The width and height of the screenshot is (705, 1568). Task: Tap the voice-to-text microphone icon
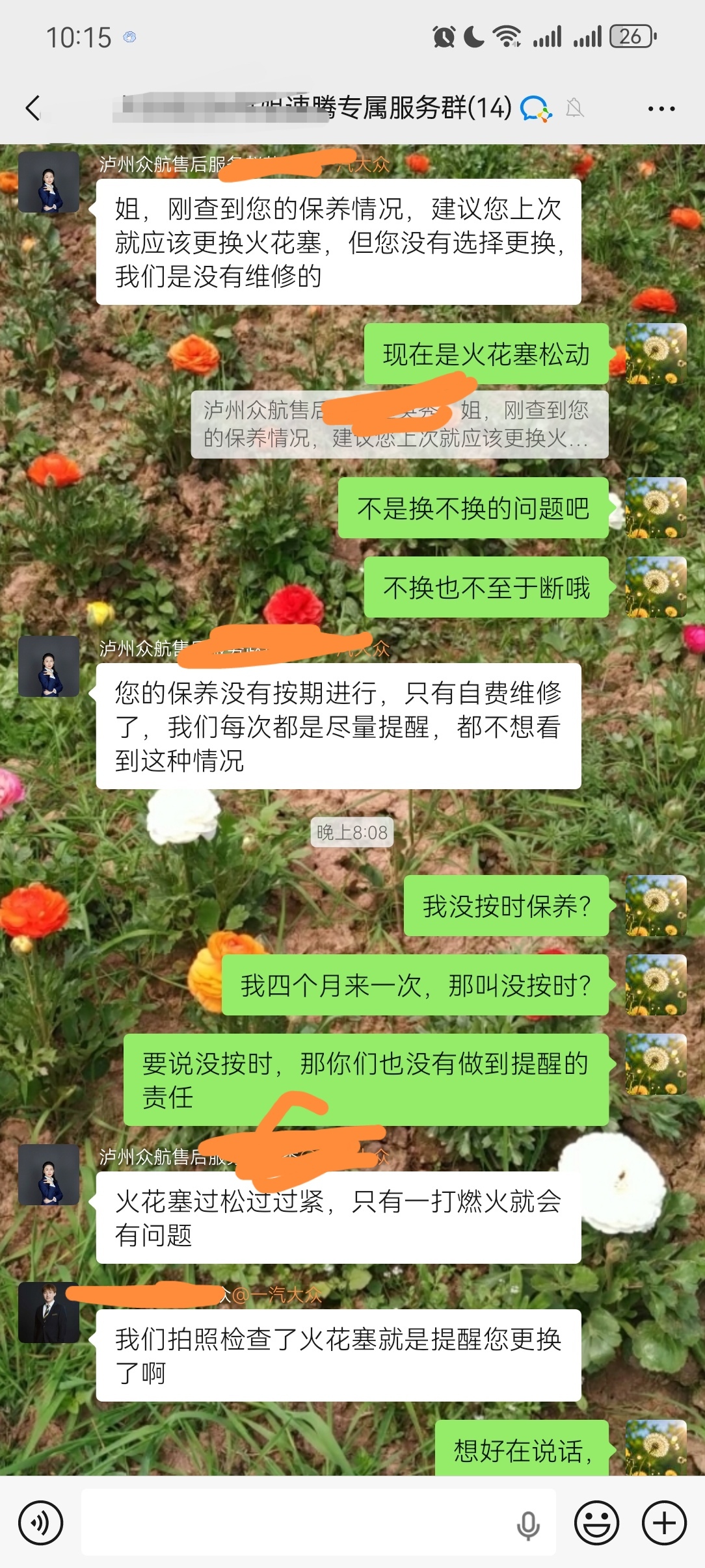click(x=527, y=1524)
